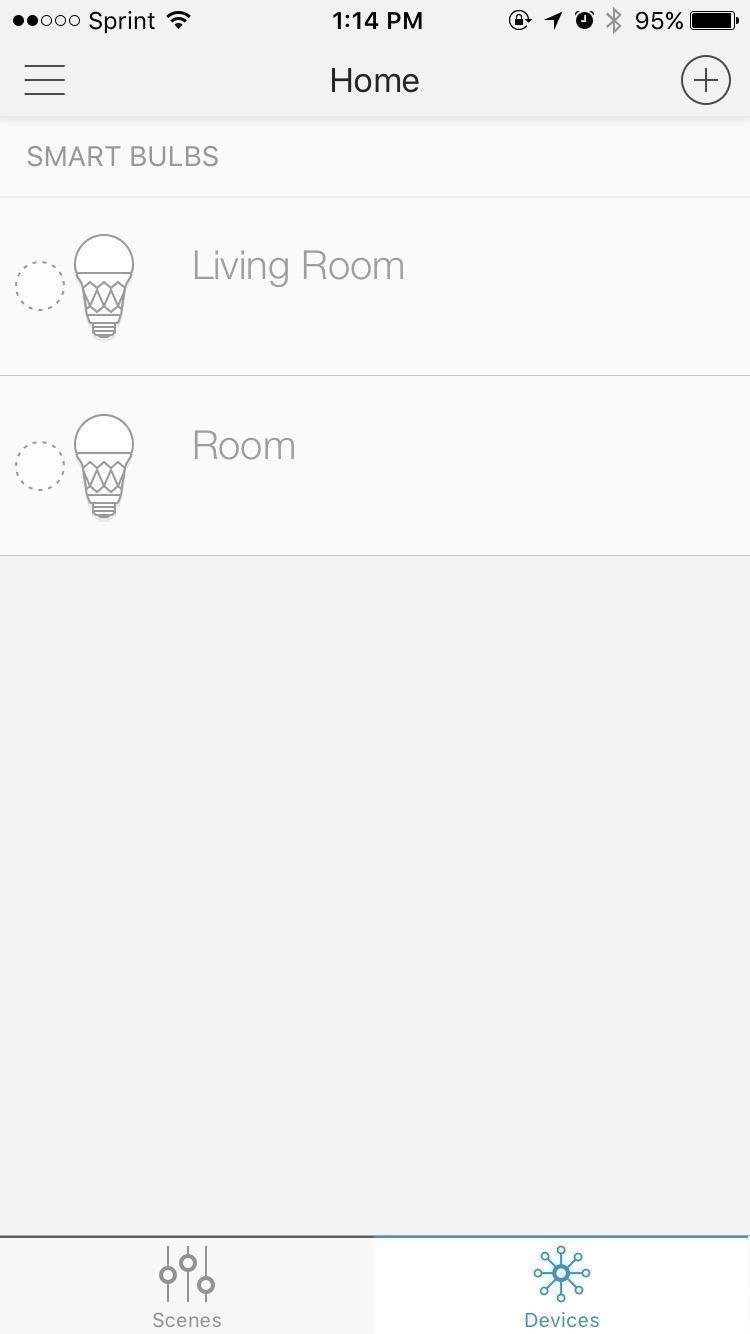Toggle the Living Room bulb power circle

[40, 286]
